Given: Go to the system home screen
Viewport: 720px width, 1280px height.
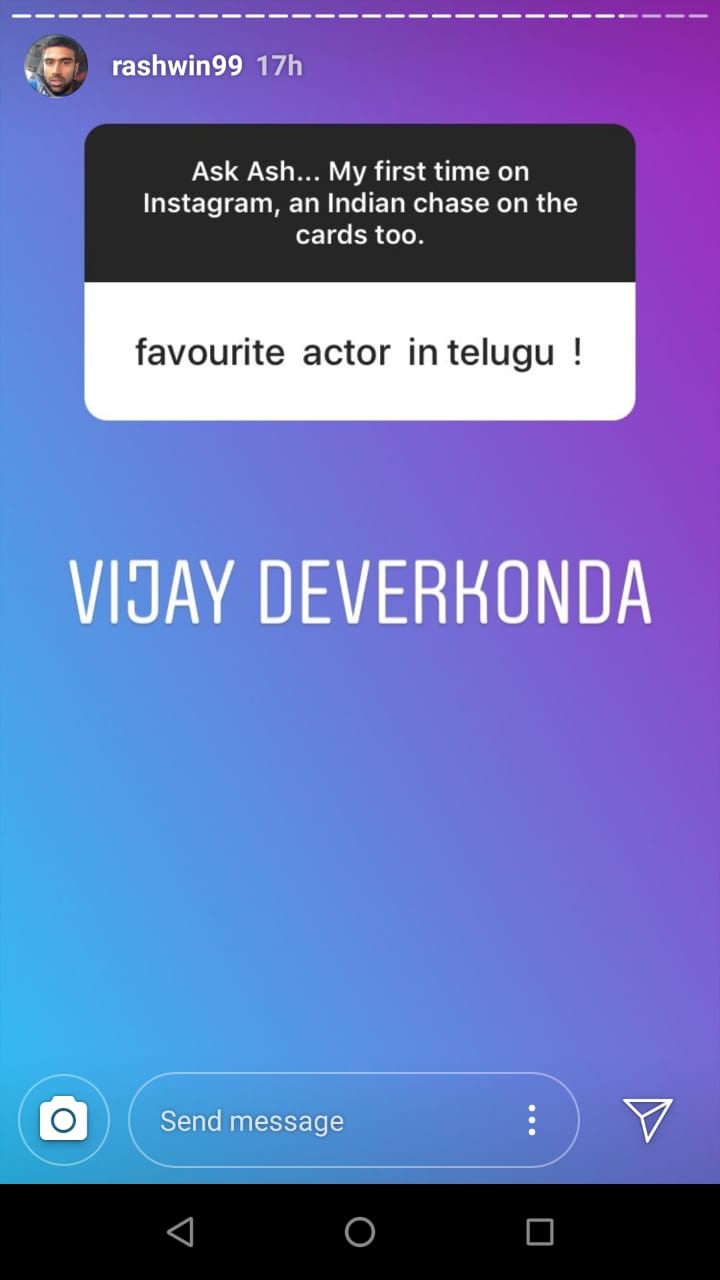Looking at the screenshot, I should pyautogui.click(x=360, y=1232).
